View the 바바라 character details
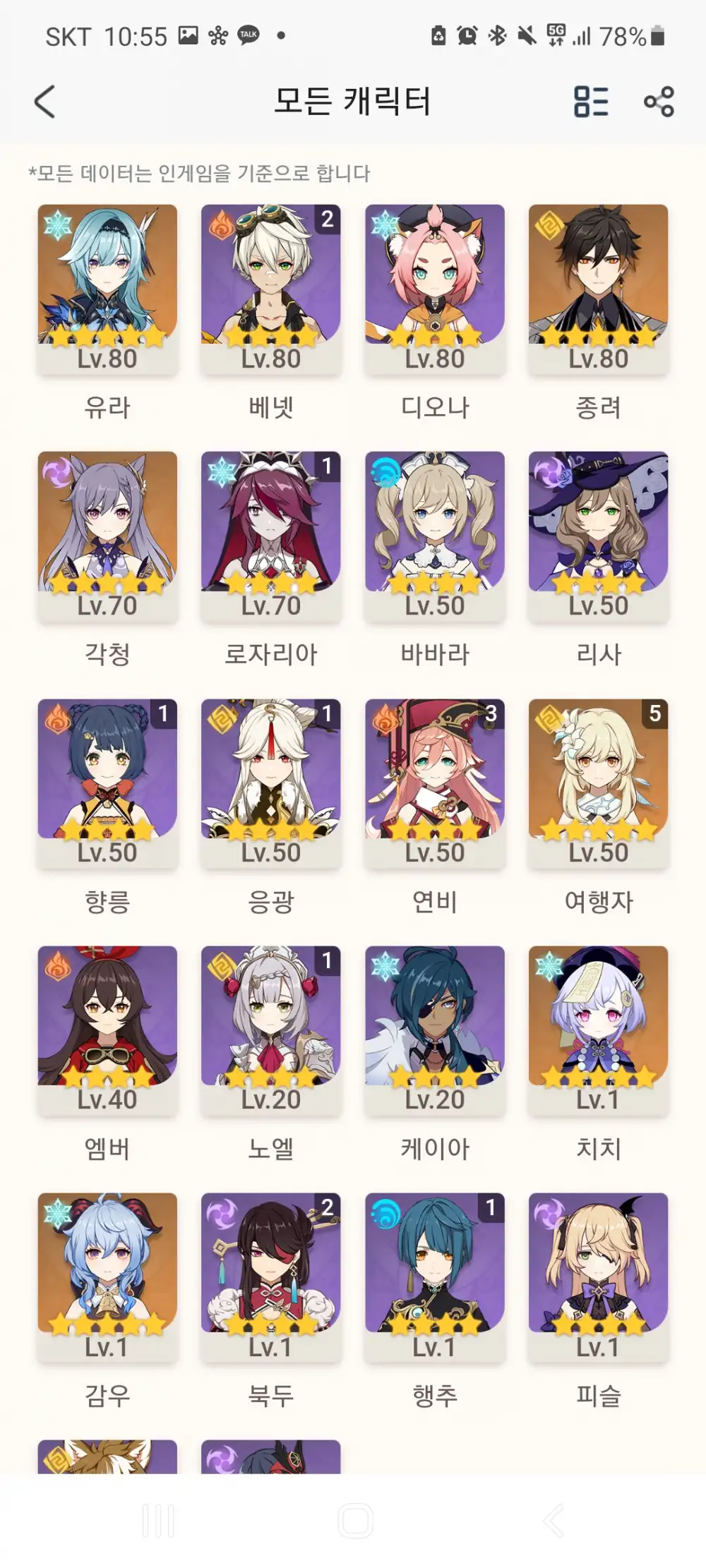 [435, 535]
